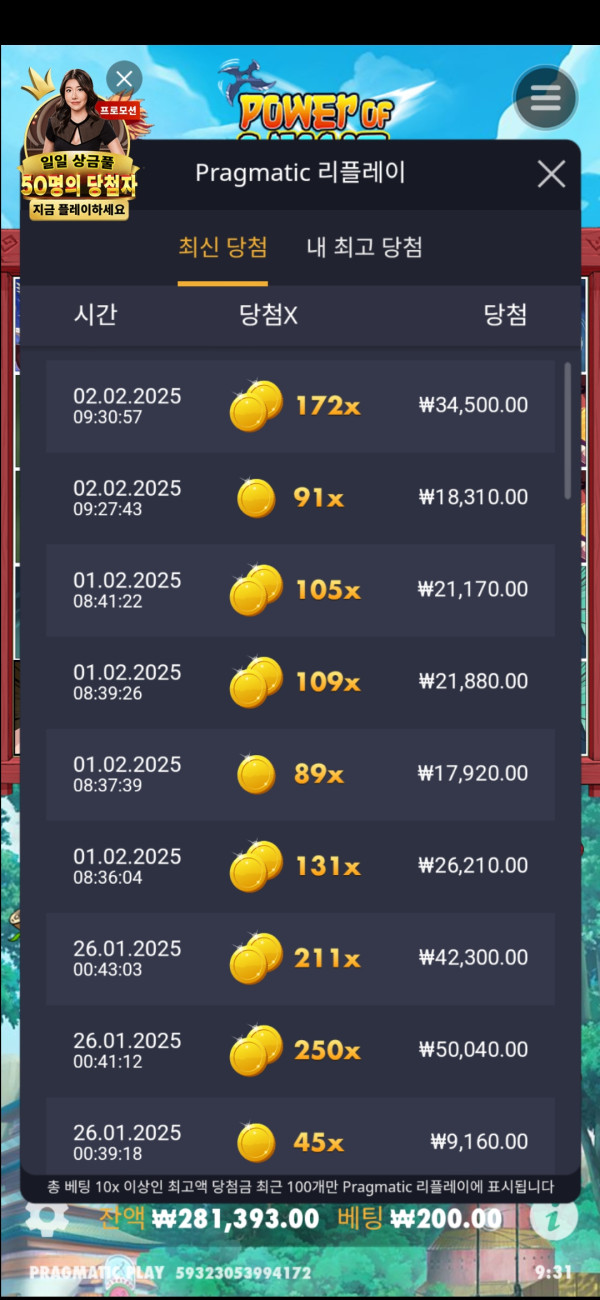Close the Pragmatic 리플레이 dialog
This screenshot has height=1300, width=600.
[x=551, y=174]
